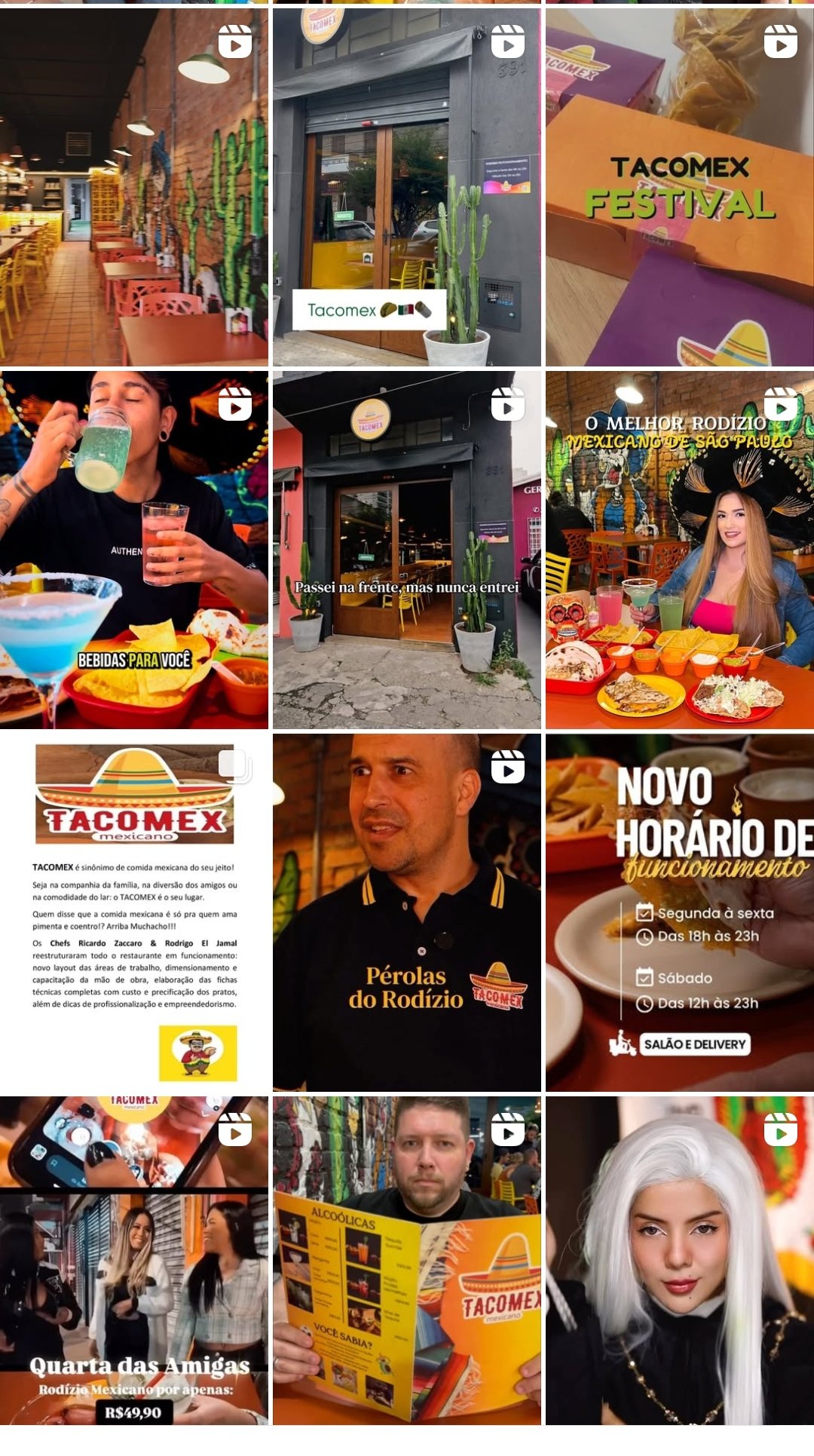Play the 'Pérolas do Rodízio' reel
Image resolution: width=814 pixels, height=1456 pixels.
point(406,912)
